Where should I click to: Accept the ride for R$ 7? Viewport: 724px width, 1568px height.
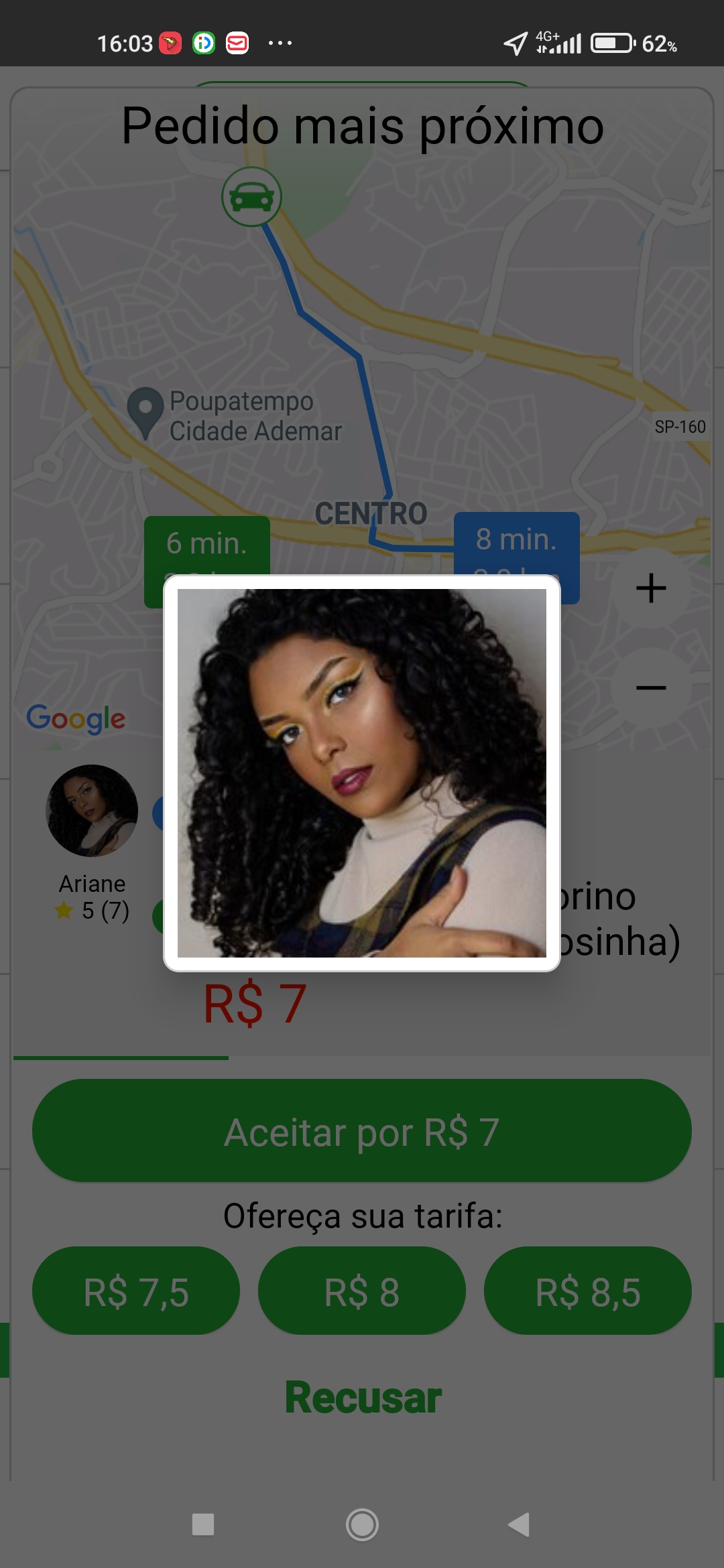click(x=362, y=1131)
